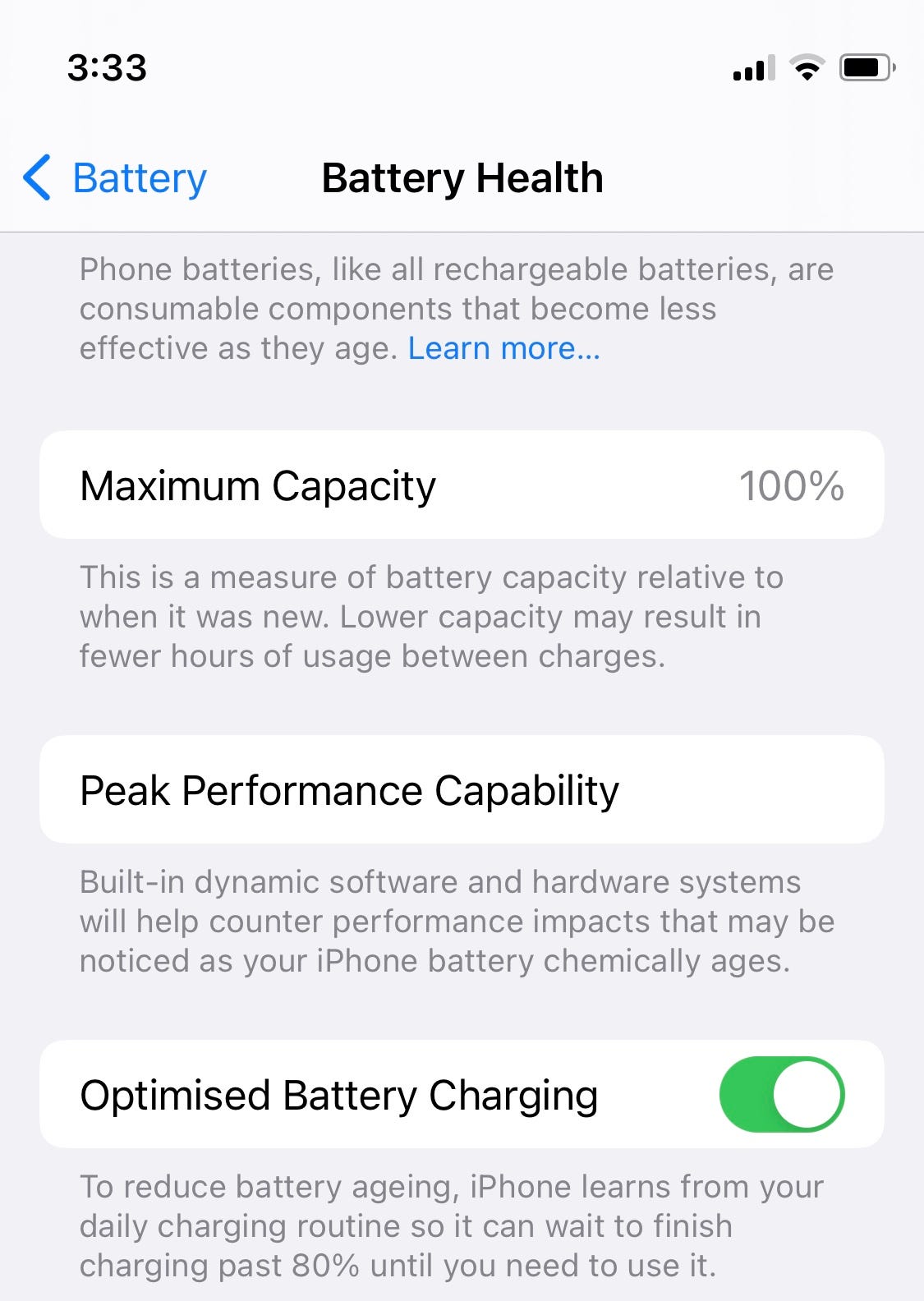Screen dimensions: 924x1301
Task: Open the Learn more link
Action: click(503, 348)
